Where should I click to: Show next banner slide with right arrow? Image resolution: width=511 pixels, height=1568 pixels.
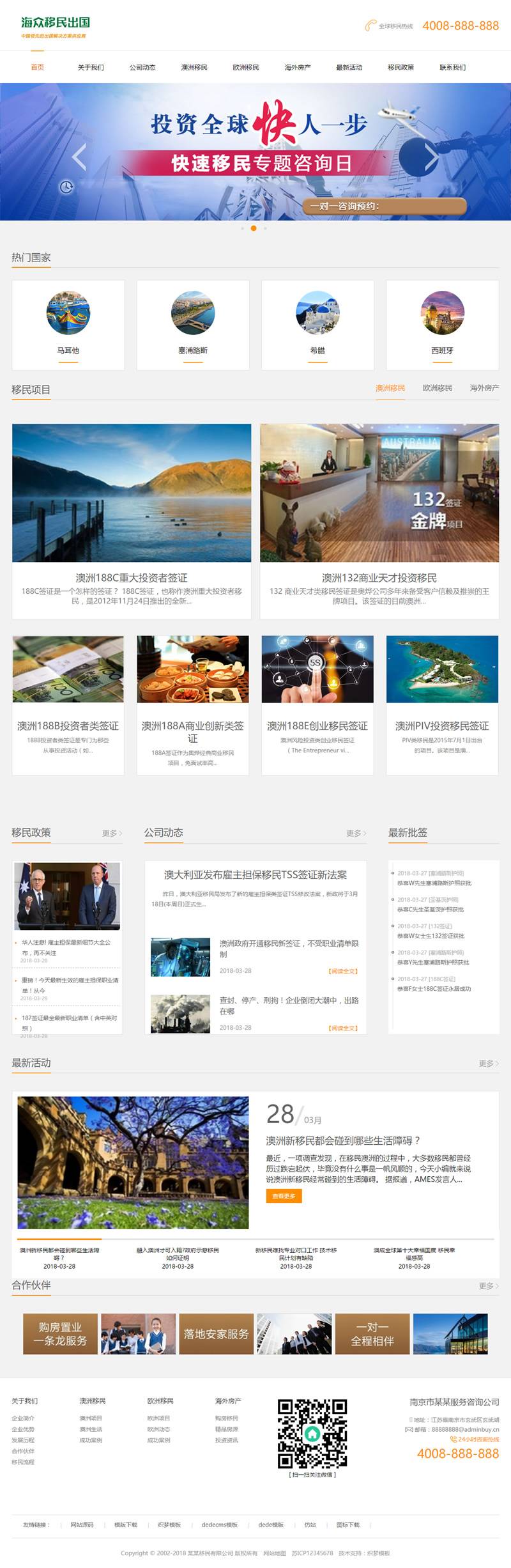(432, 157)
